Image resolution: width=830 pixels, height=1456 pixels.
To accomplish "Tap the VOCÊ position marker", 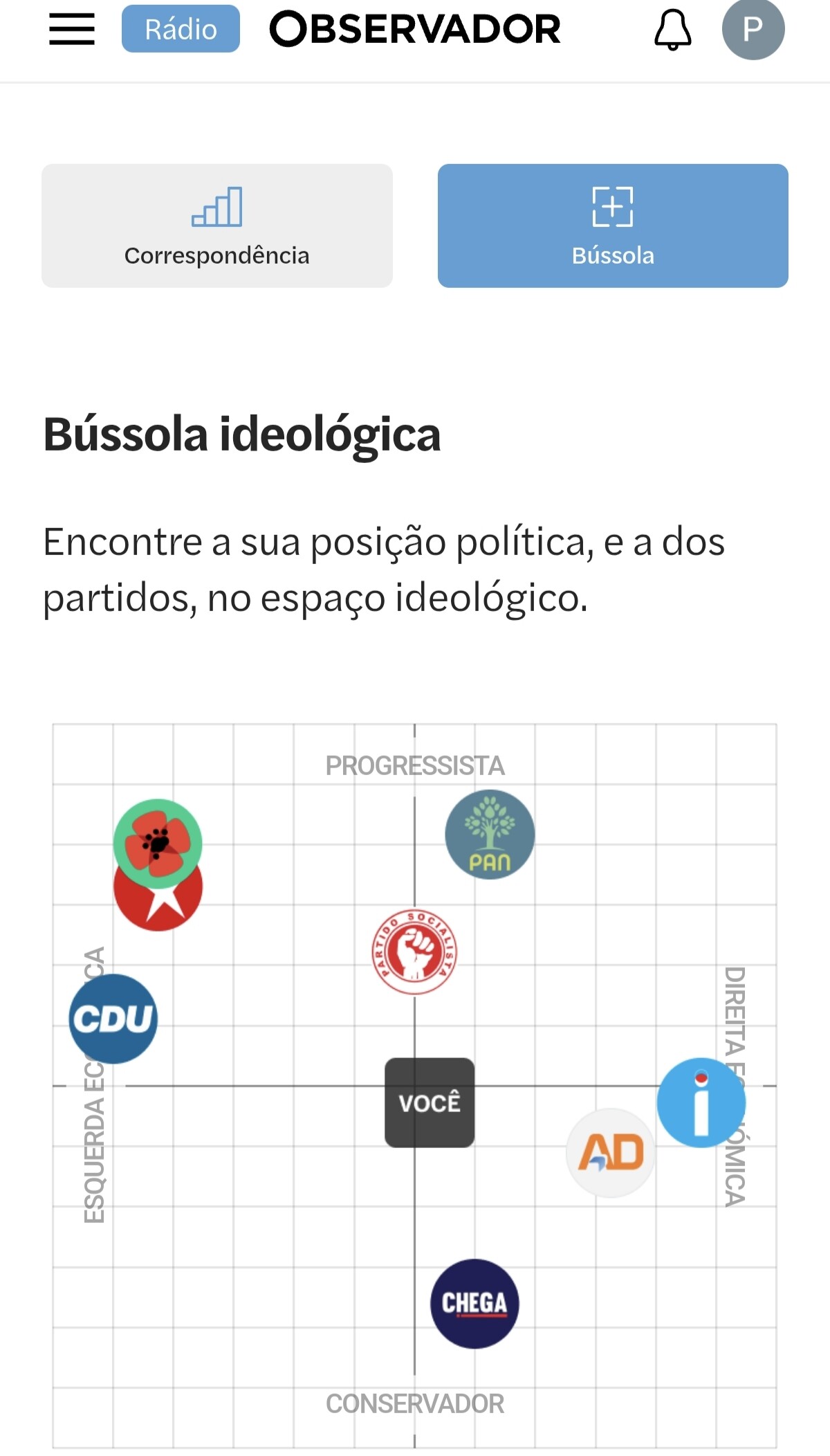I will 430,1102.
